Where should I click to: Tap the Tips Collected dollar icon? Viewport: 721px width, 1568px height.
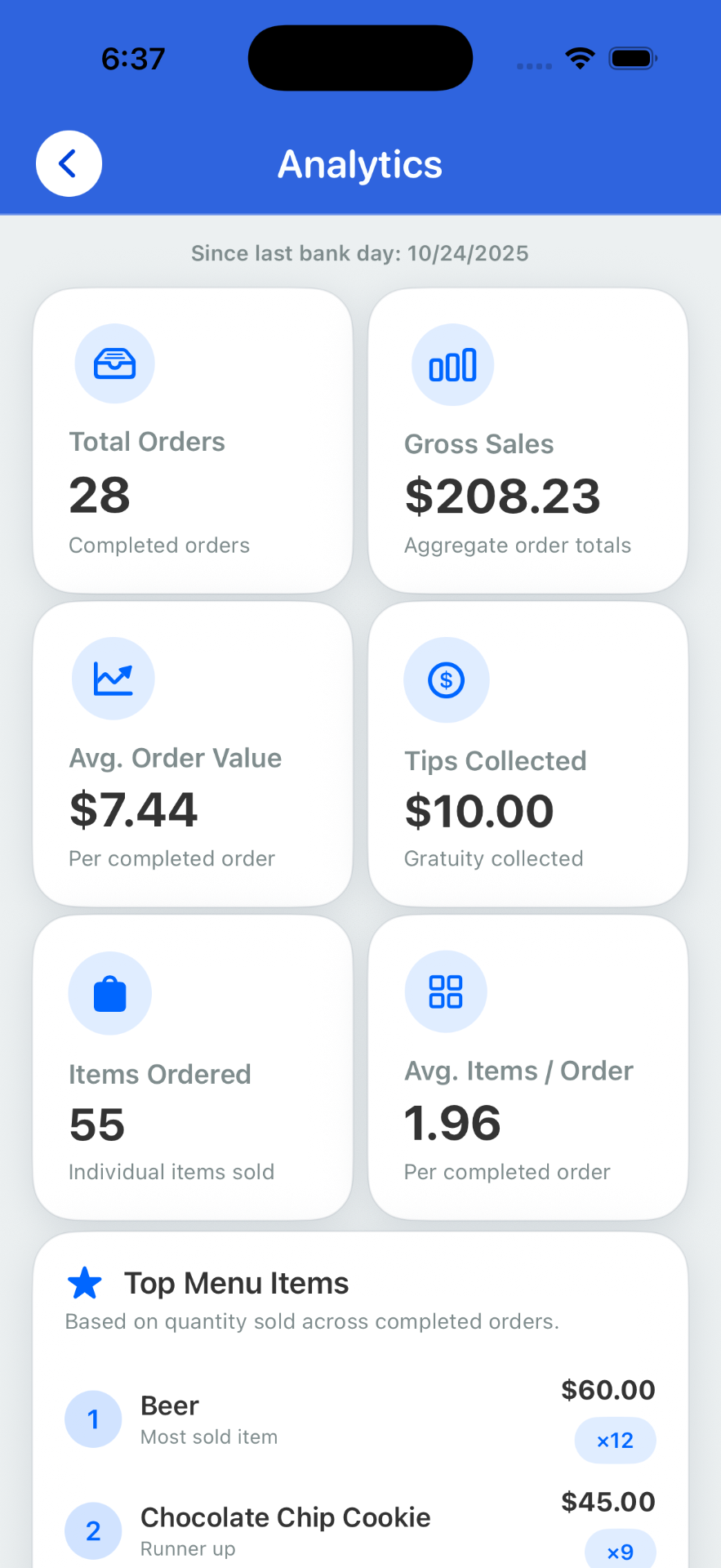tap(446, 679)
